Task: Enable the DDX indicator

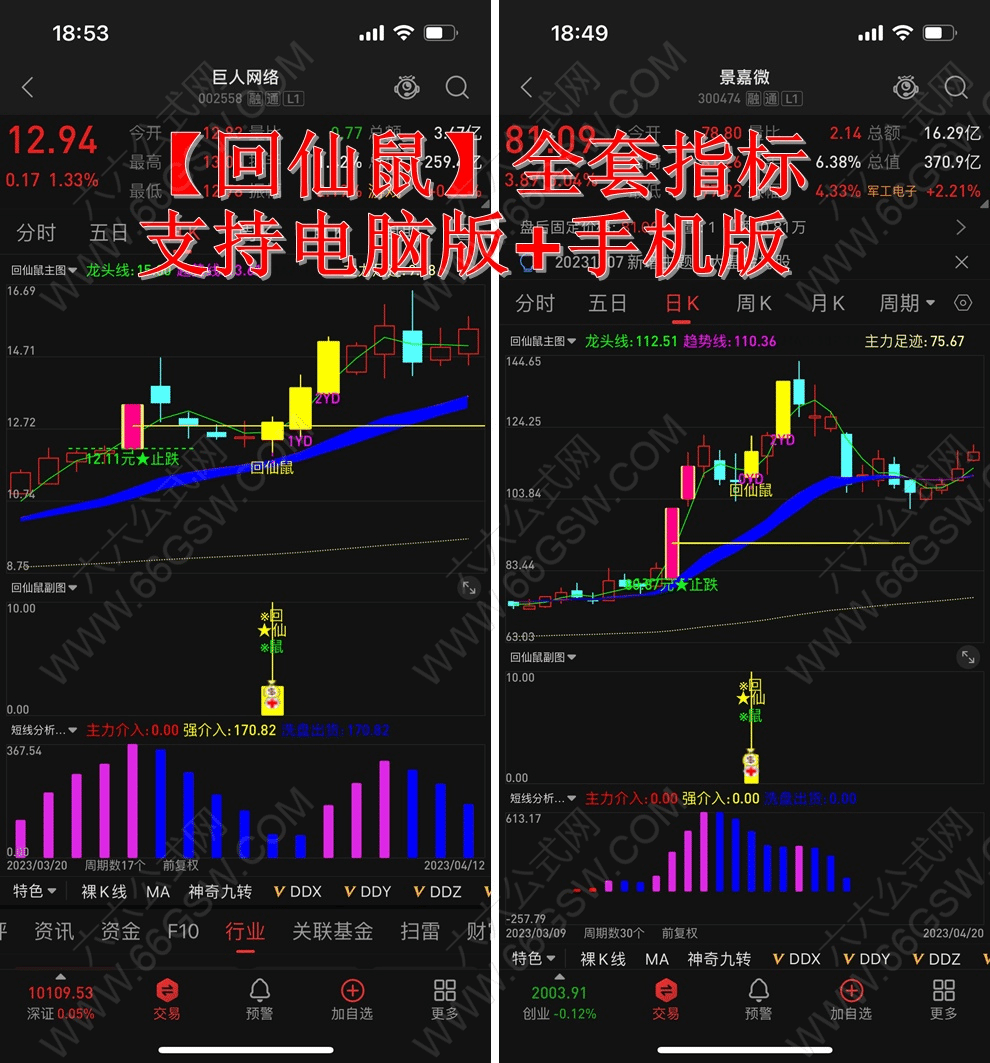Action: coord(297,891)
